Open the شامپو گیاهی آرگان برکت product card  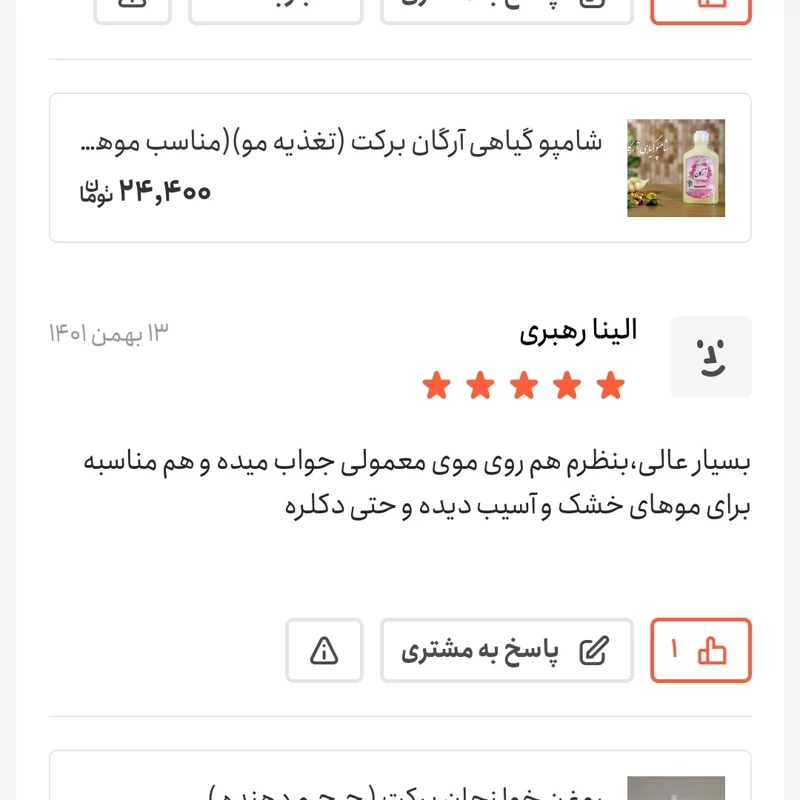[x=400, y=168]
